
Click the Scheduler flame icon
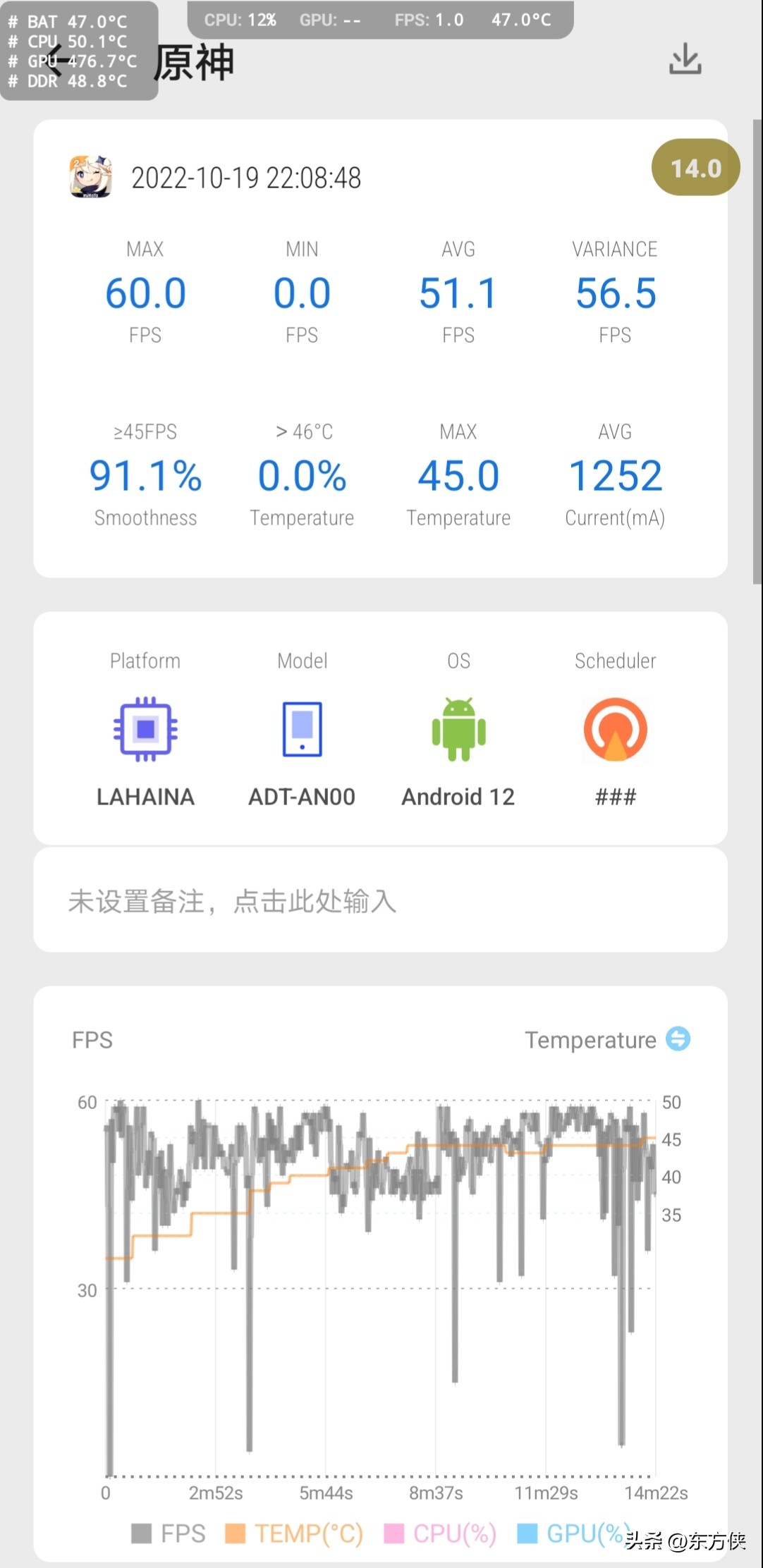tap(615, 730)
